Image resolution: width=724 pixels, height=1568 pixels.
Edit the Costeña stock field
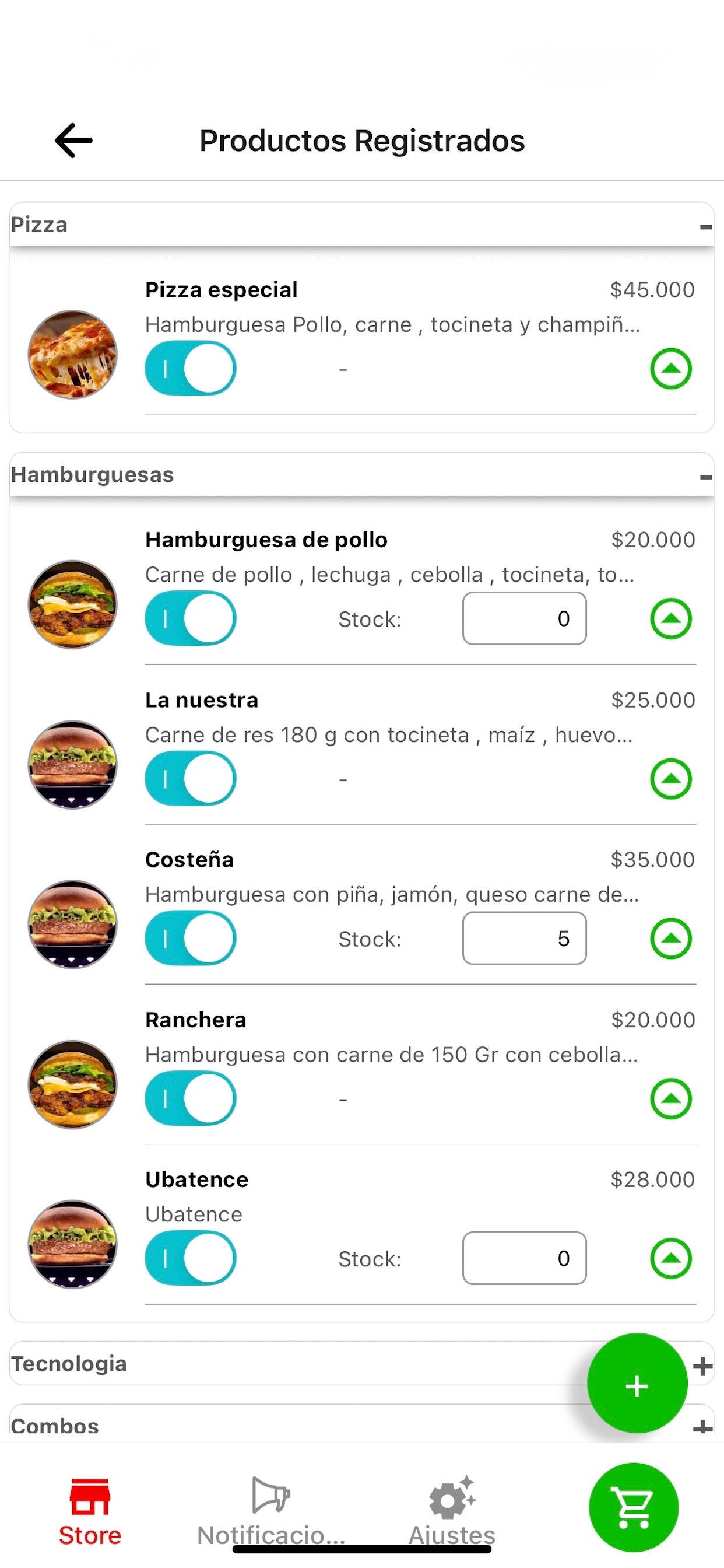[x=525, y=939]
